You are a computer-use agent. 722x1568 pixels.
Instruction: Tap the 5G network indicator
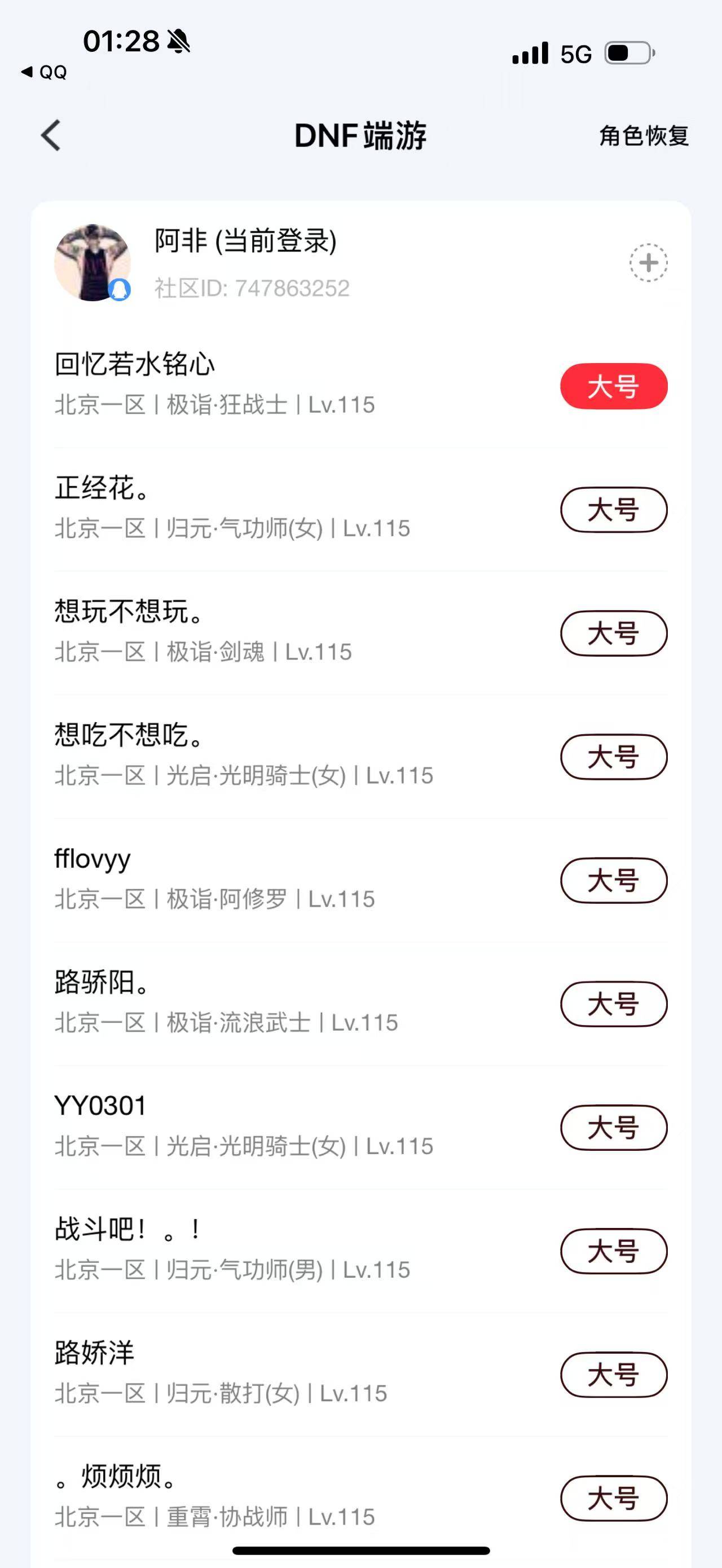coord(575,54)
